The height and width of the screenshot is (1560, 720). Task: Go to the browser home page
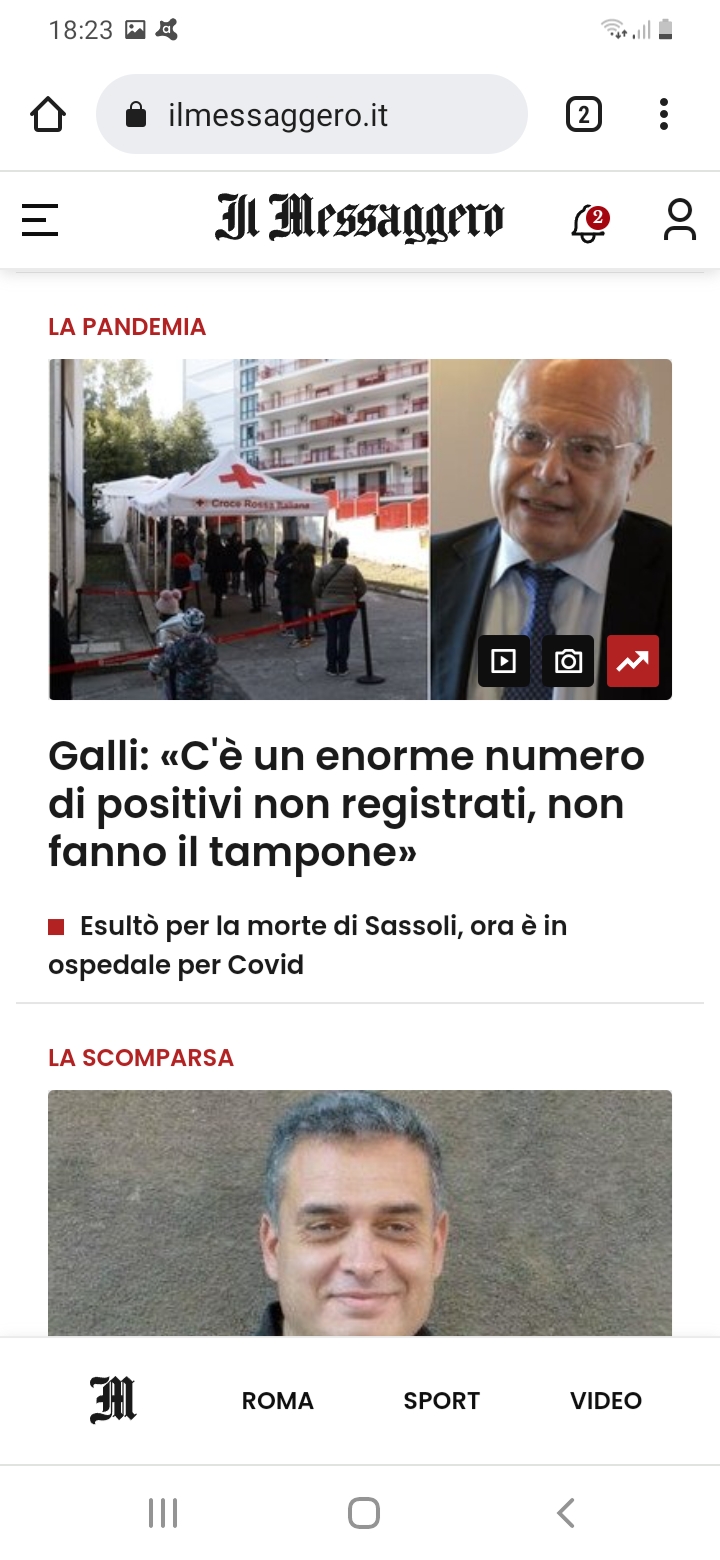48,115
